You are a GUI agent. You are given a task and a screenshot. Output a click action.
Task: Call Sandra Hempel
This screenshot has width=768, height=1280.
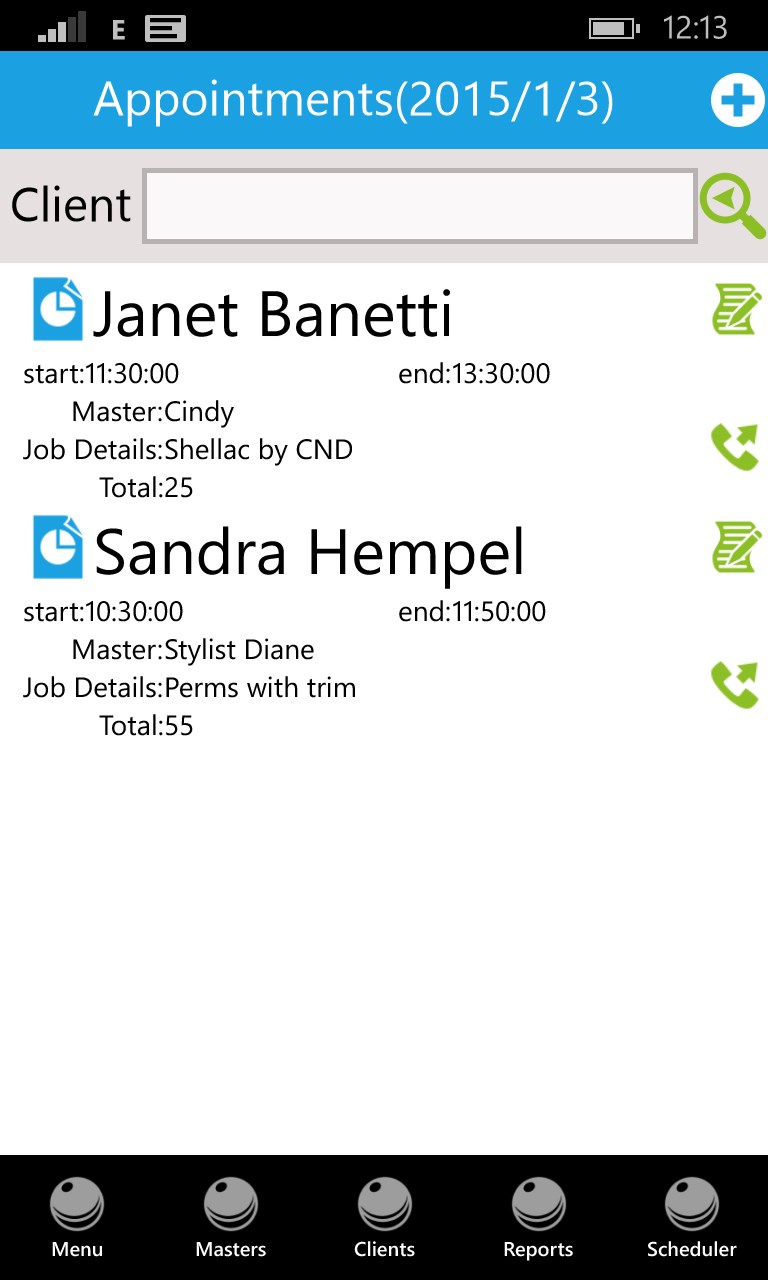pos(735,685)
